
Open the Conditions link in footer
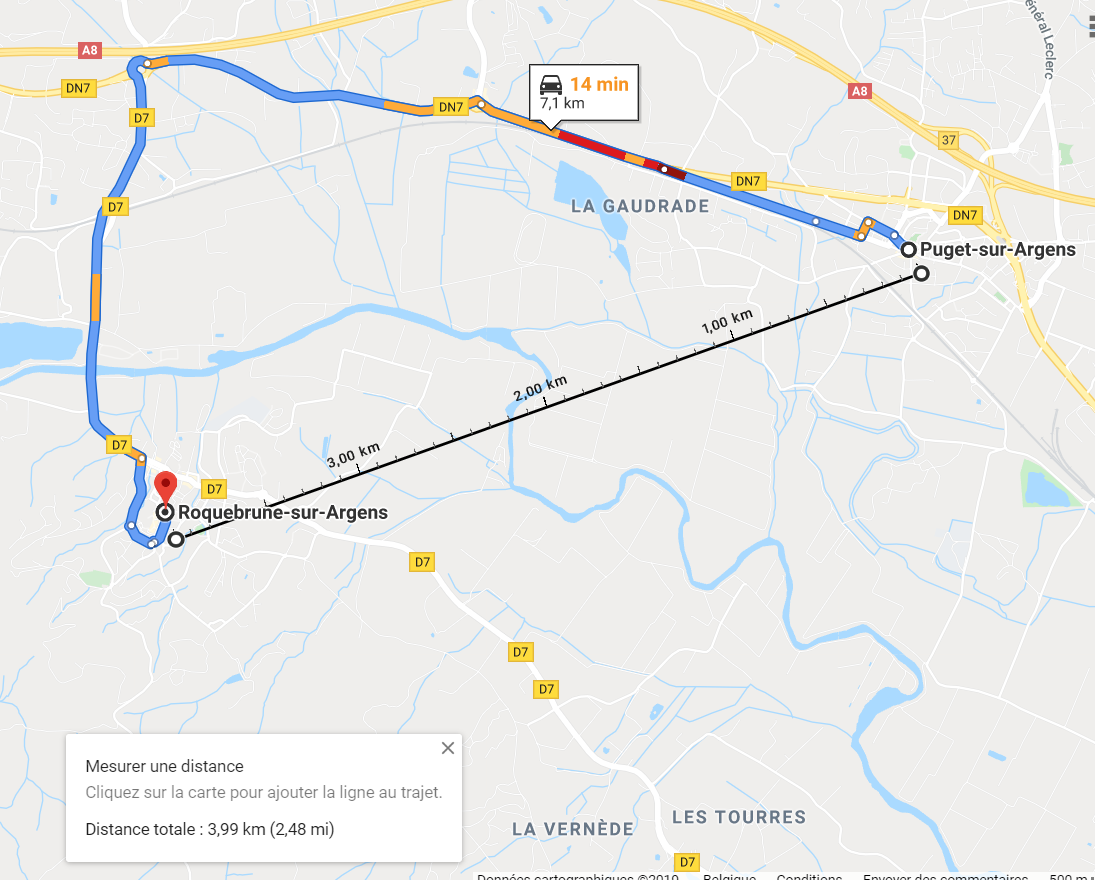pos(810,877)
